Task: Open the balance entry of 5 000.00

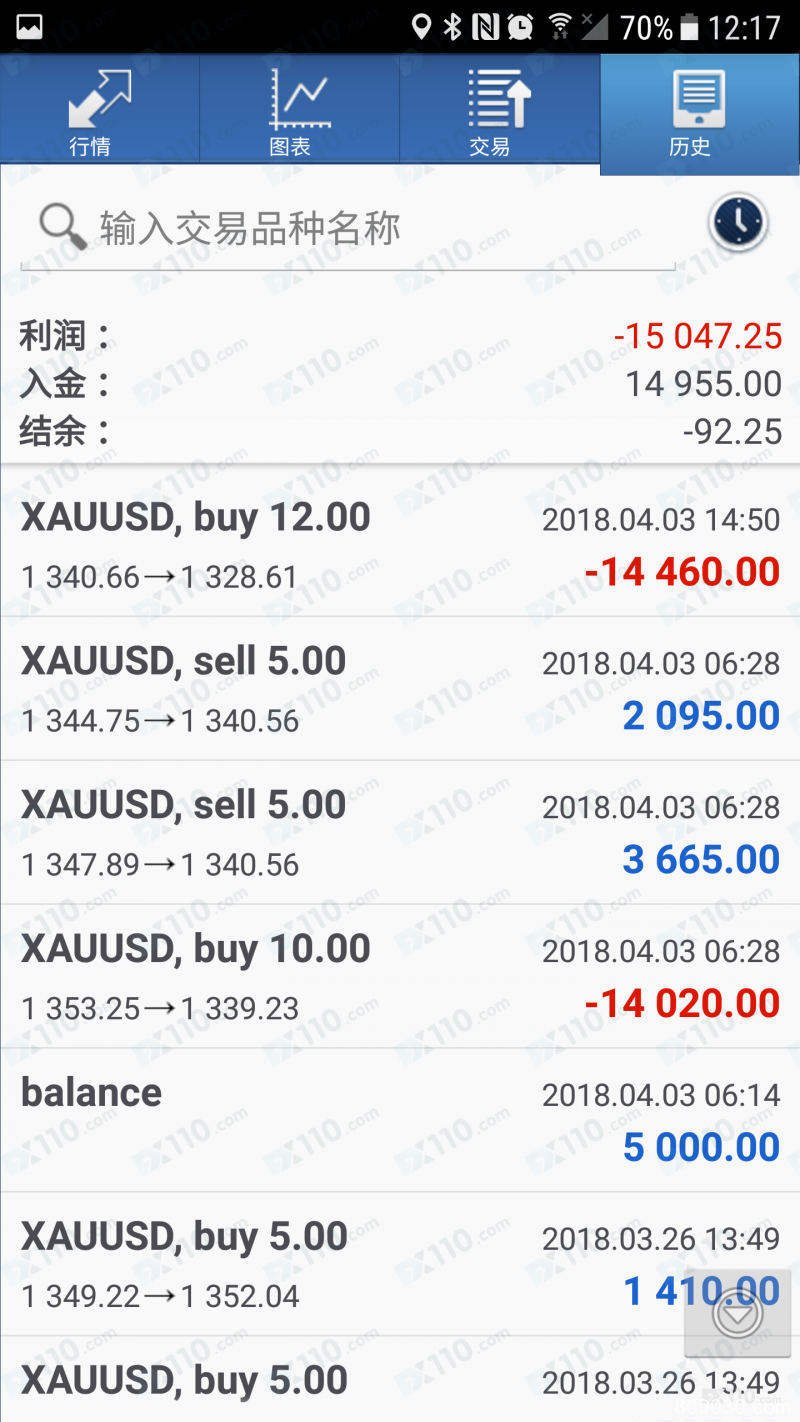Action: (400, 1120)
